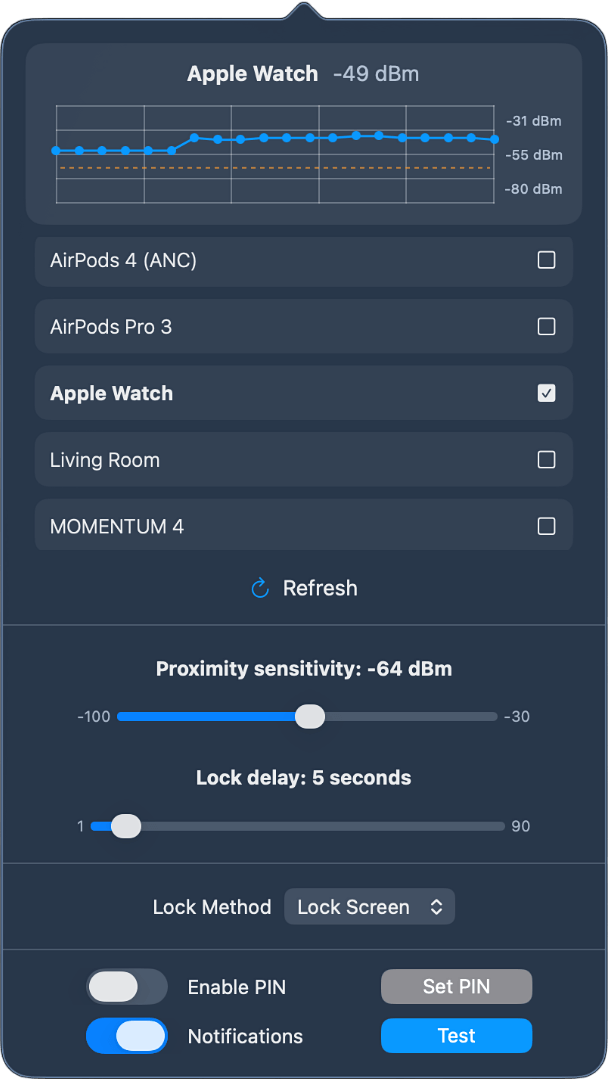Open the Lock Method dropdown
Screen dimensions: 608x1079
click(369, 907)
